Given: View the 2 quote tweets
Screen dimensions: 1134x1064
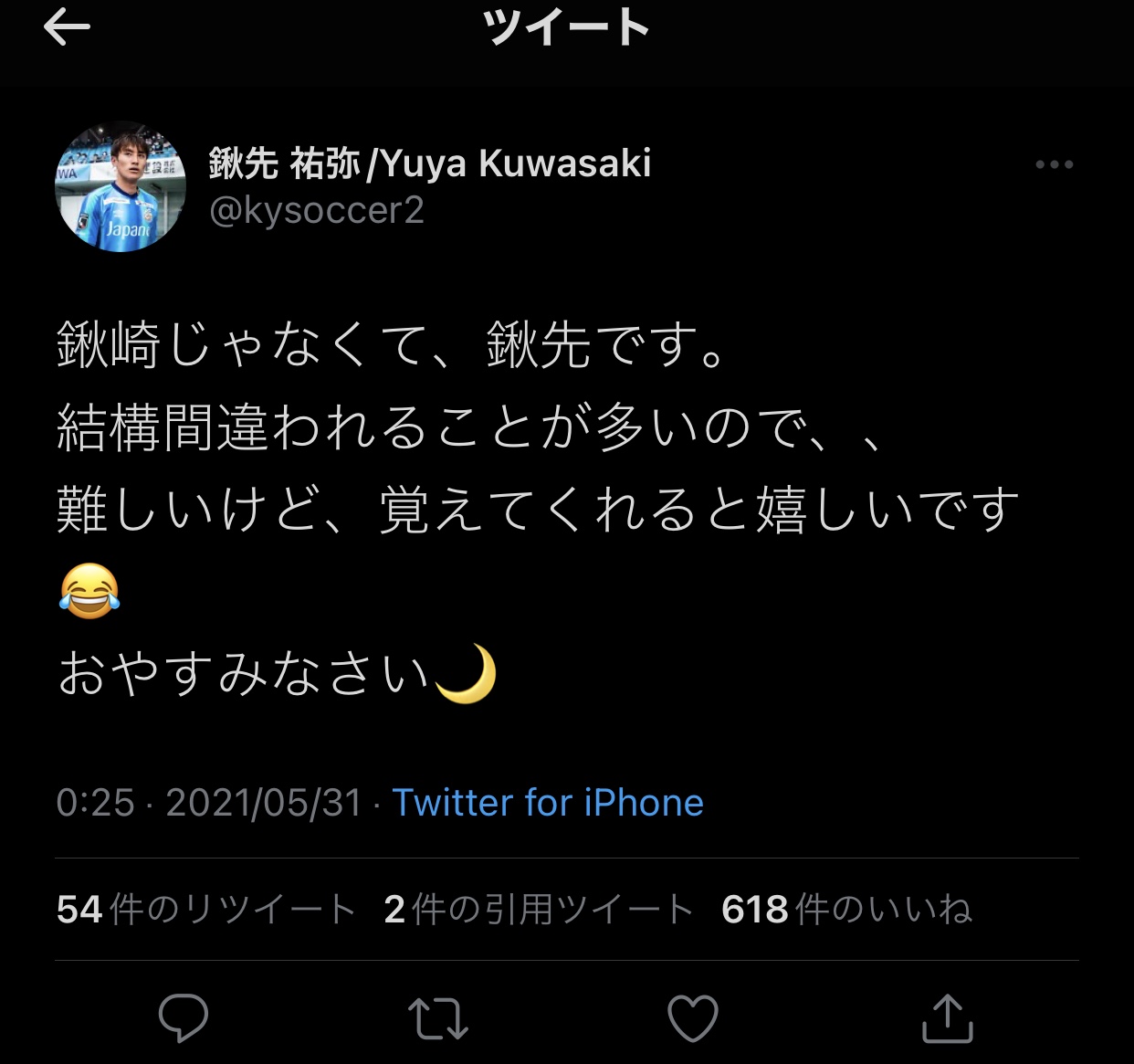Looking at the screenshot, I should click(539, 909).
